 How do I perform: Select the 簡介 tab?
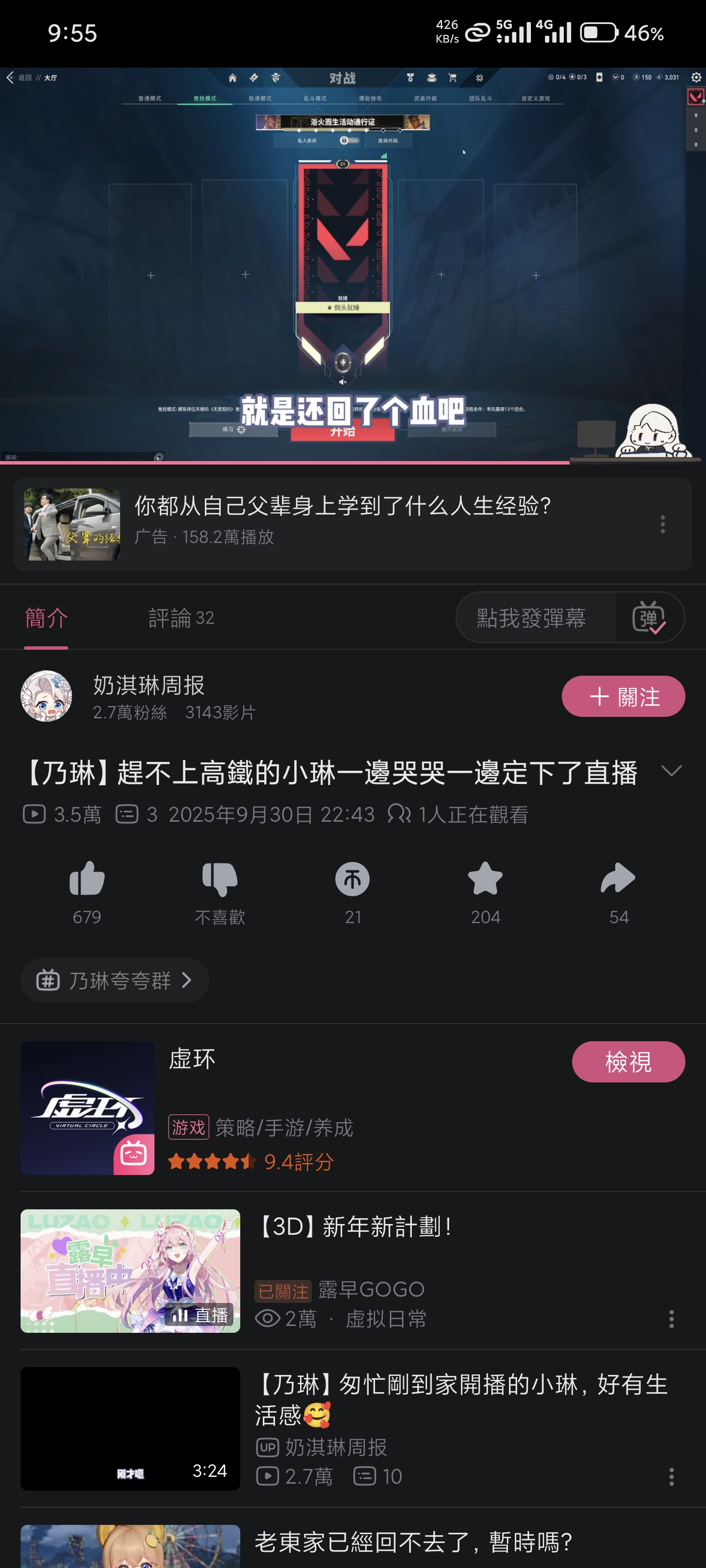click(x=46, y=618)
